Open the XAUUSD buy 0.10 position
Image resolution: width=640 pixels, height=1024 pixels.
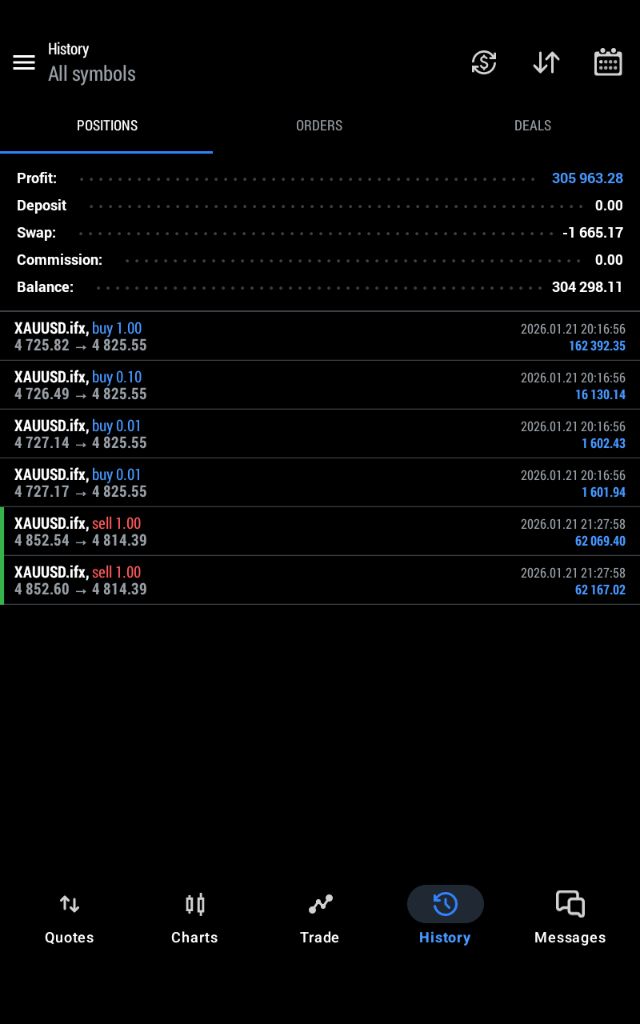click(x=320, y=386)
